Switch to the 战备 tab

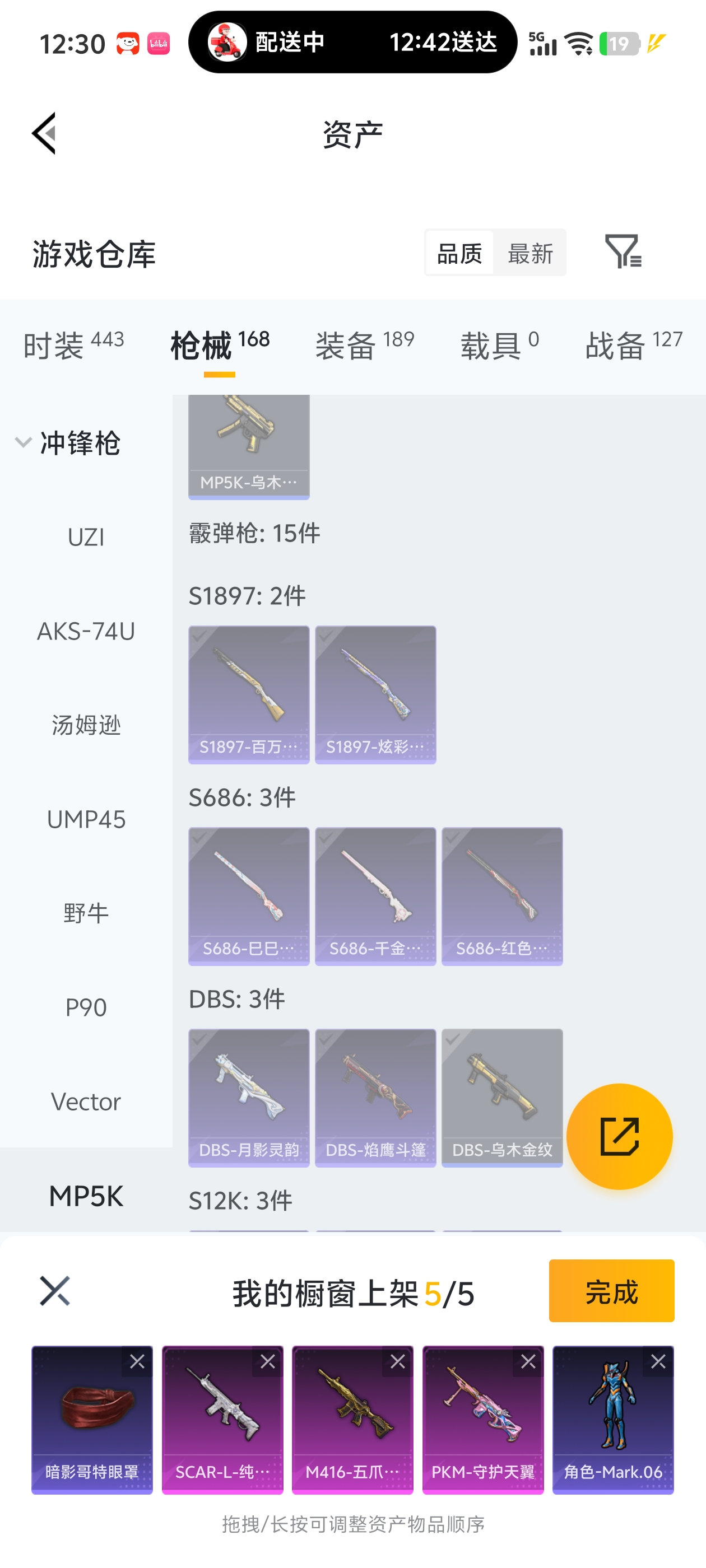click(x=634, y=345)
